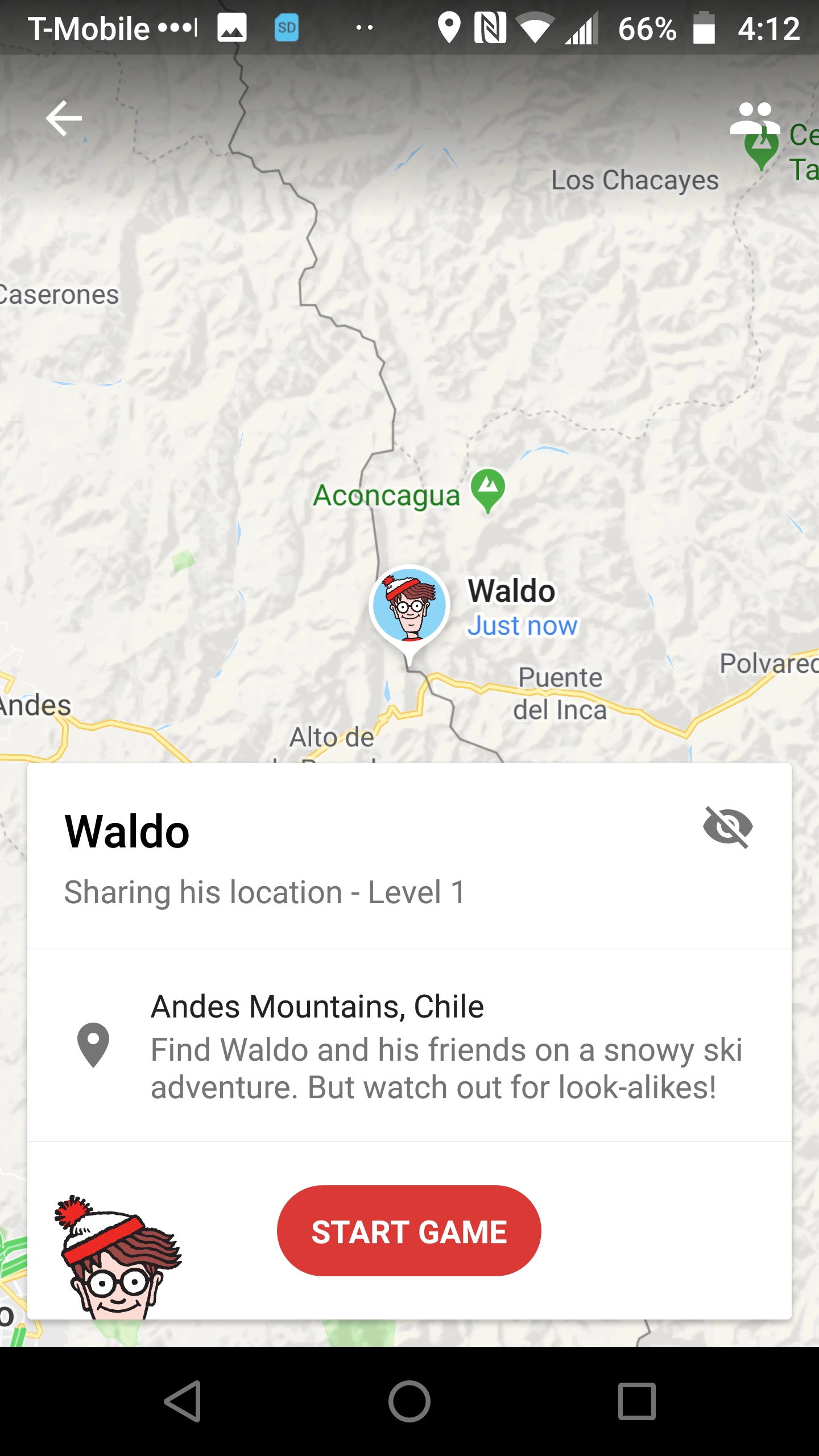Tap the system home button

409,1401
